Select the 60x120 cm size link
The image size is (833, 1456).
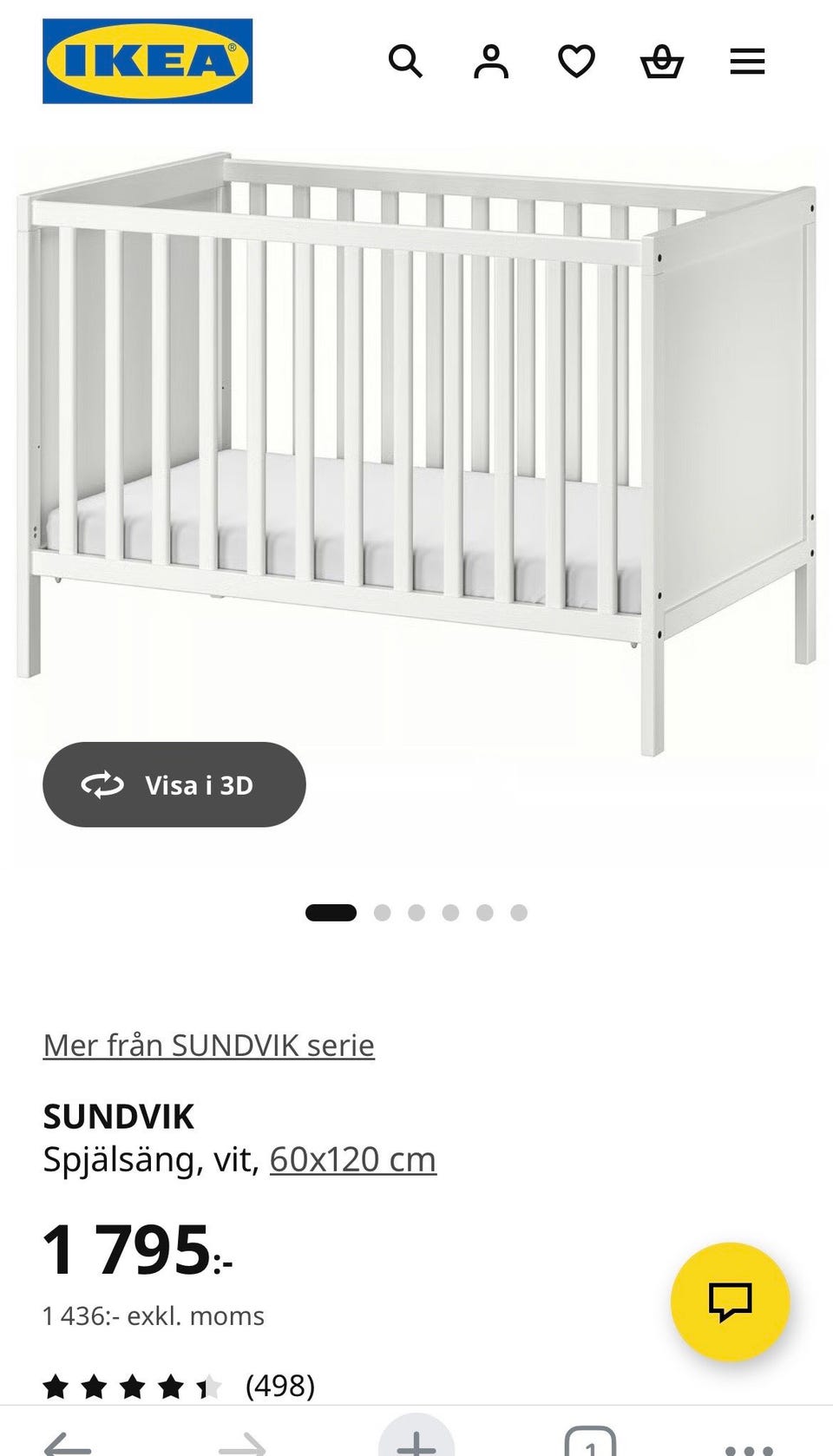point(352,1159)
